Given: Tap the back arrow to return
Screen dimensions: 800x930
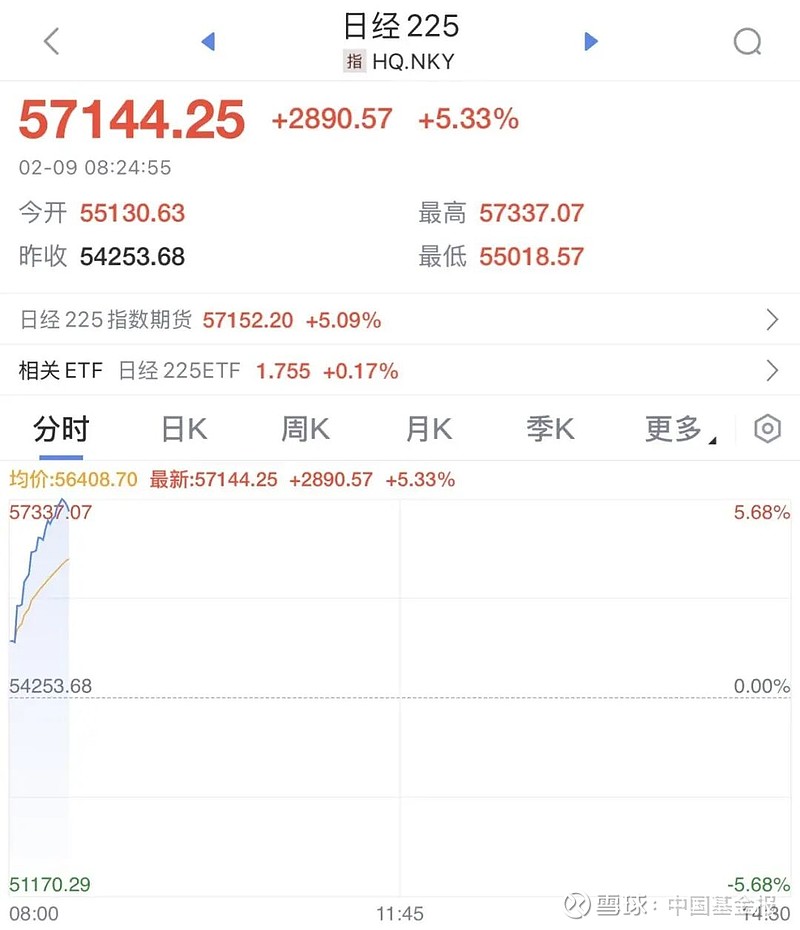Looking at the screenshot, I should [50, 41].
